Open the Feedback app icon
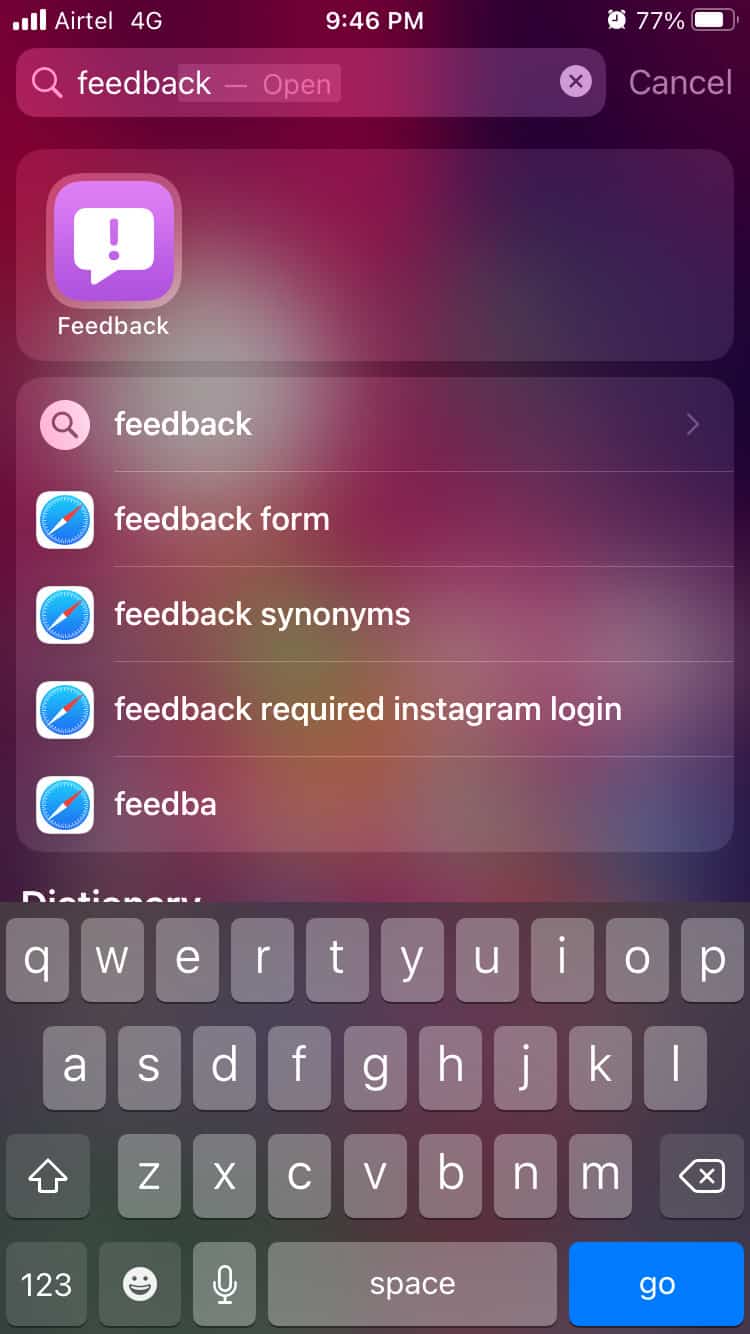The height and width of the screenshot is (1334, 750). coord(113,240)
